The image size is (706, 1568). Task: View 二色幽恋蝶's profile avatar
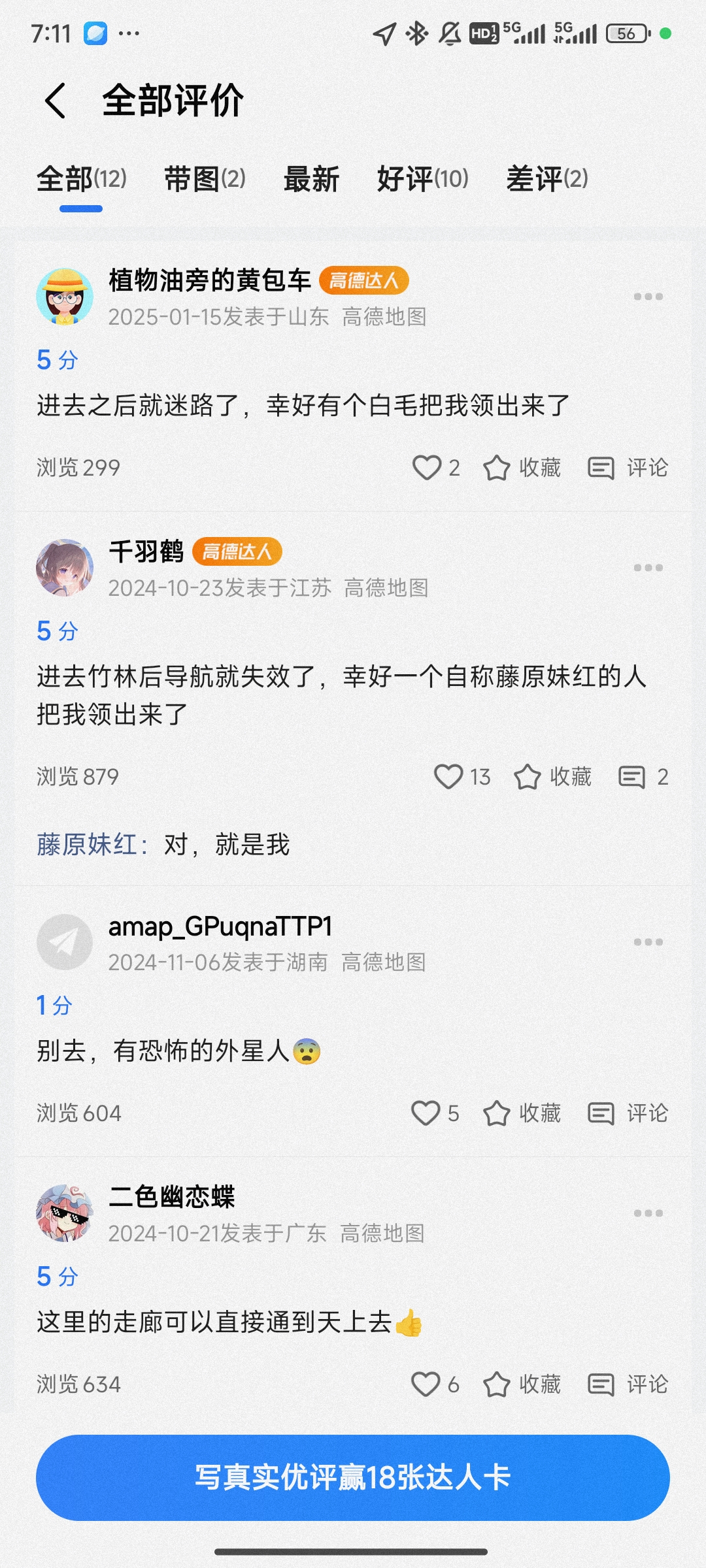pos(65,1213)
